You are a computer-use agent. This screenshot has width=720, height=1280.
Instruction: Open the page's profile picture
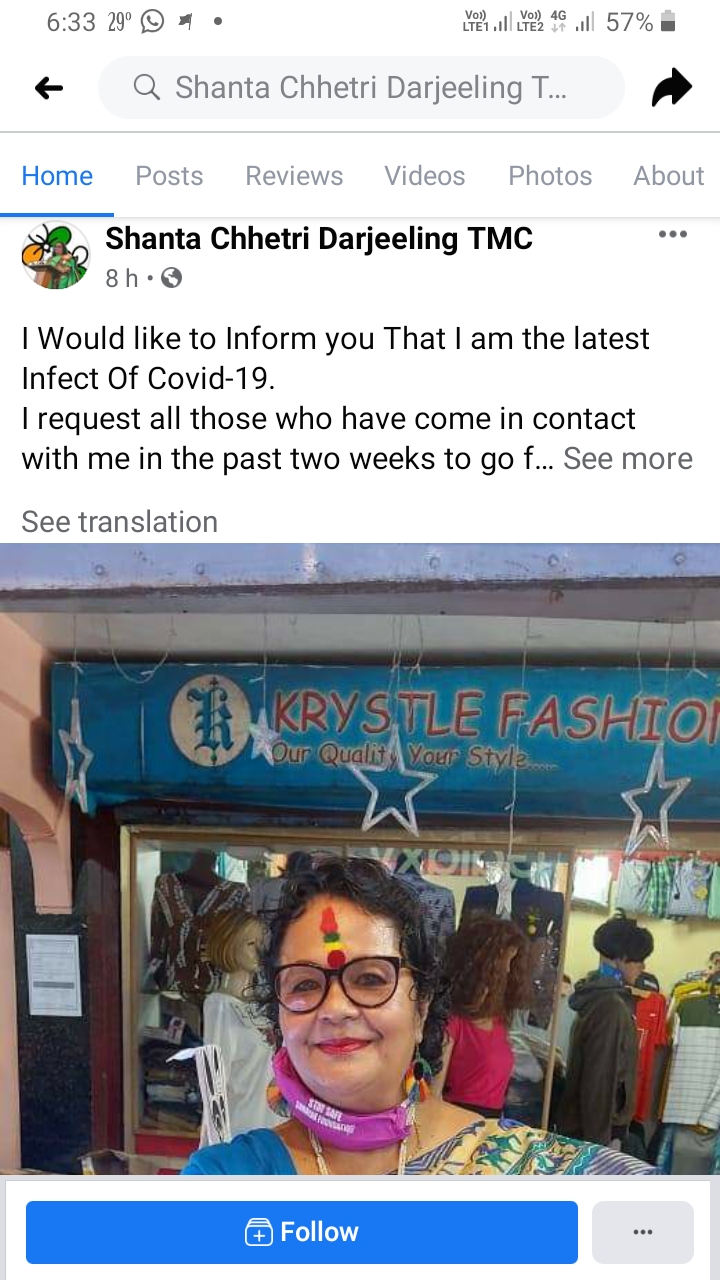click(56, 255)
